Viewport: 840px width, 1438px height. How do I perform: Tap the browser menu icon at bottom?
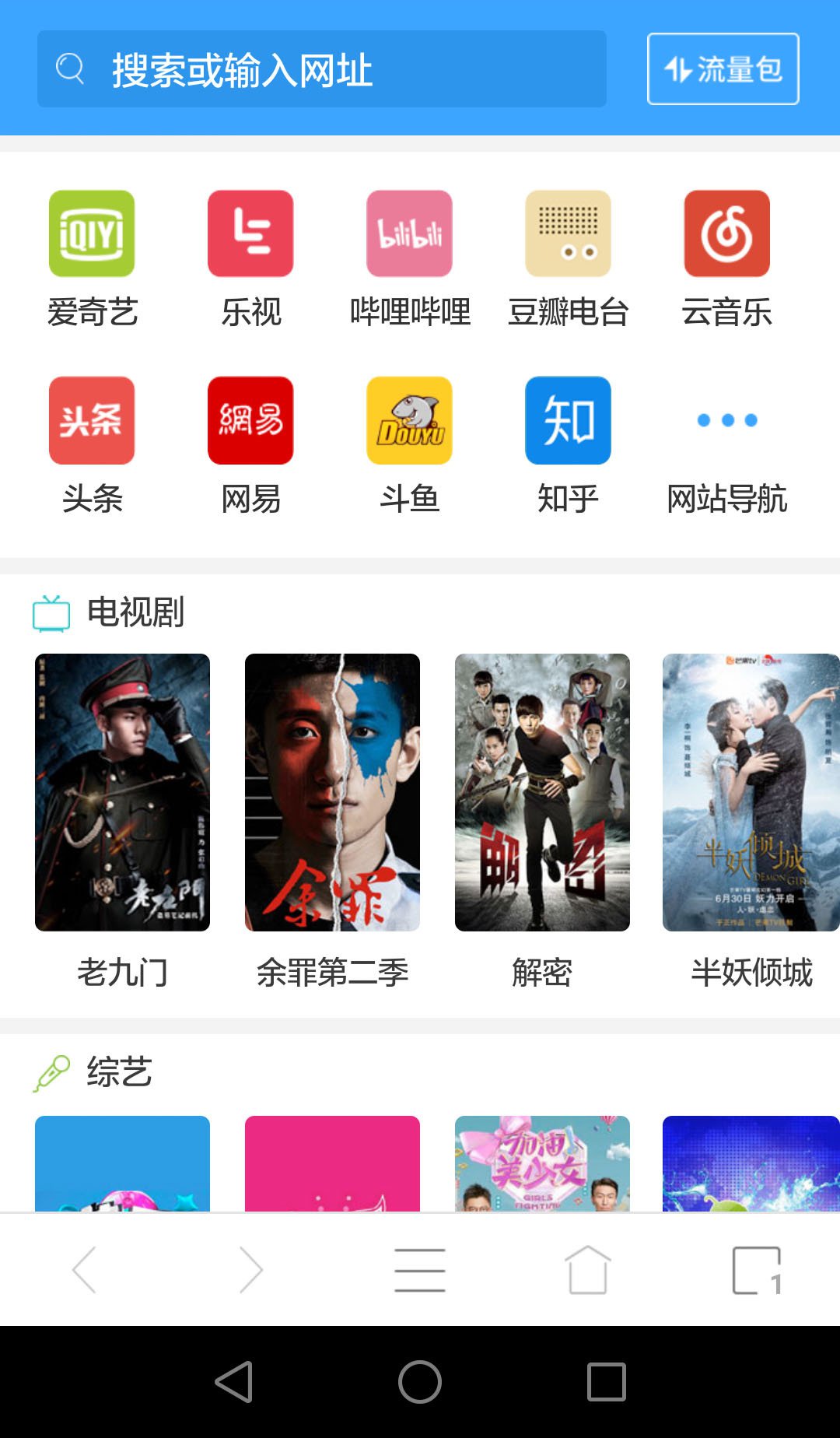[419, 1268]
